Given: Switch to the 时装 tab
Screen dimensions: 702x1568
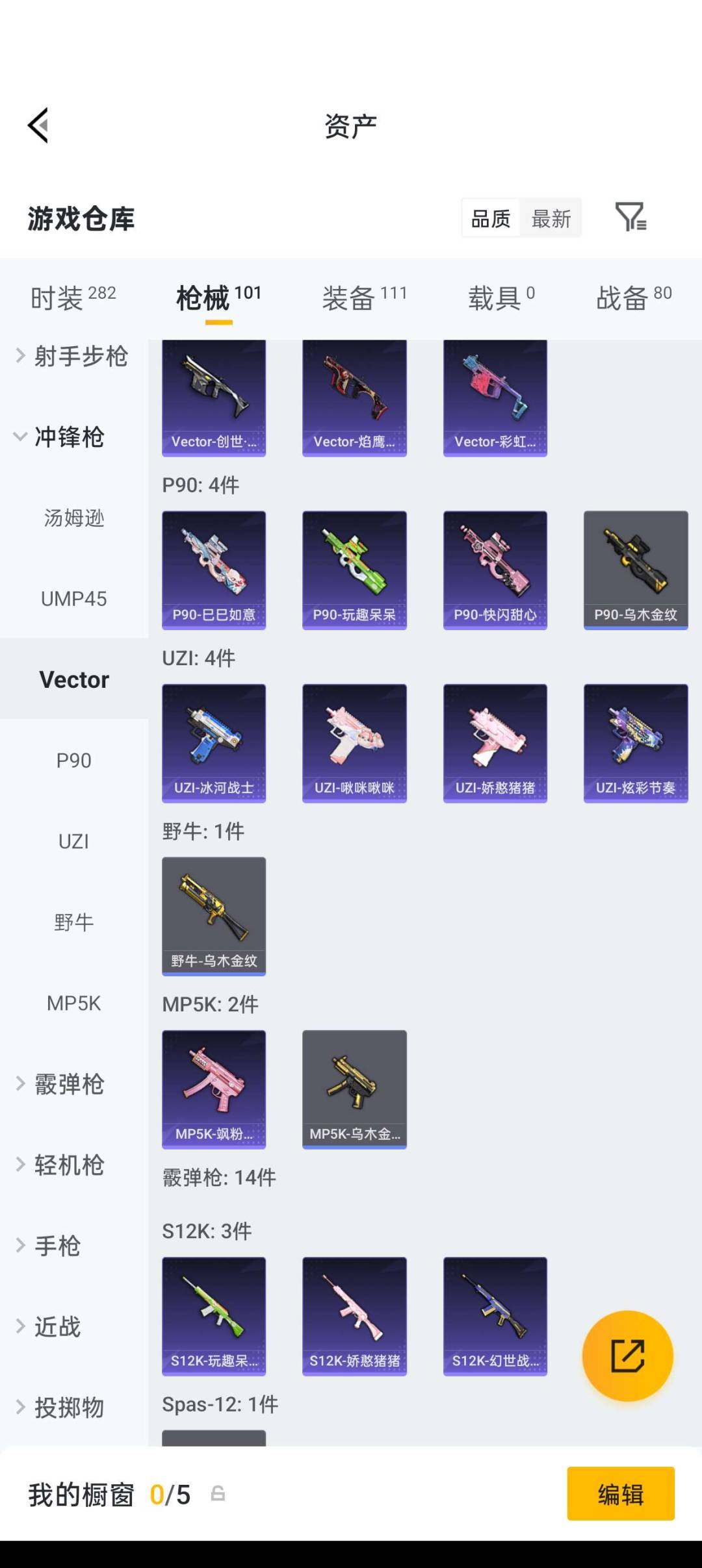Looking at the screenshot, I should 73,297.
